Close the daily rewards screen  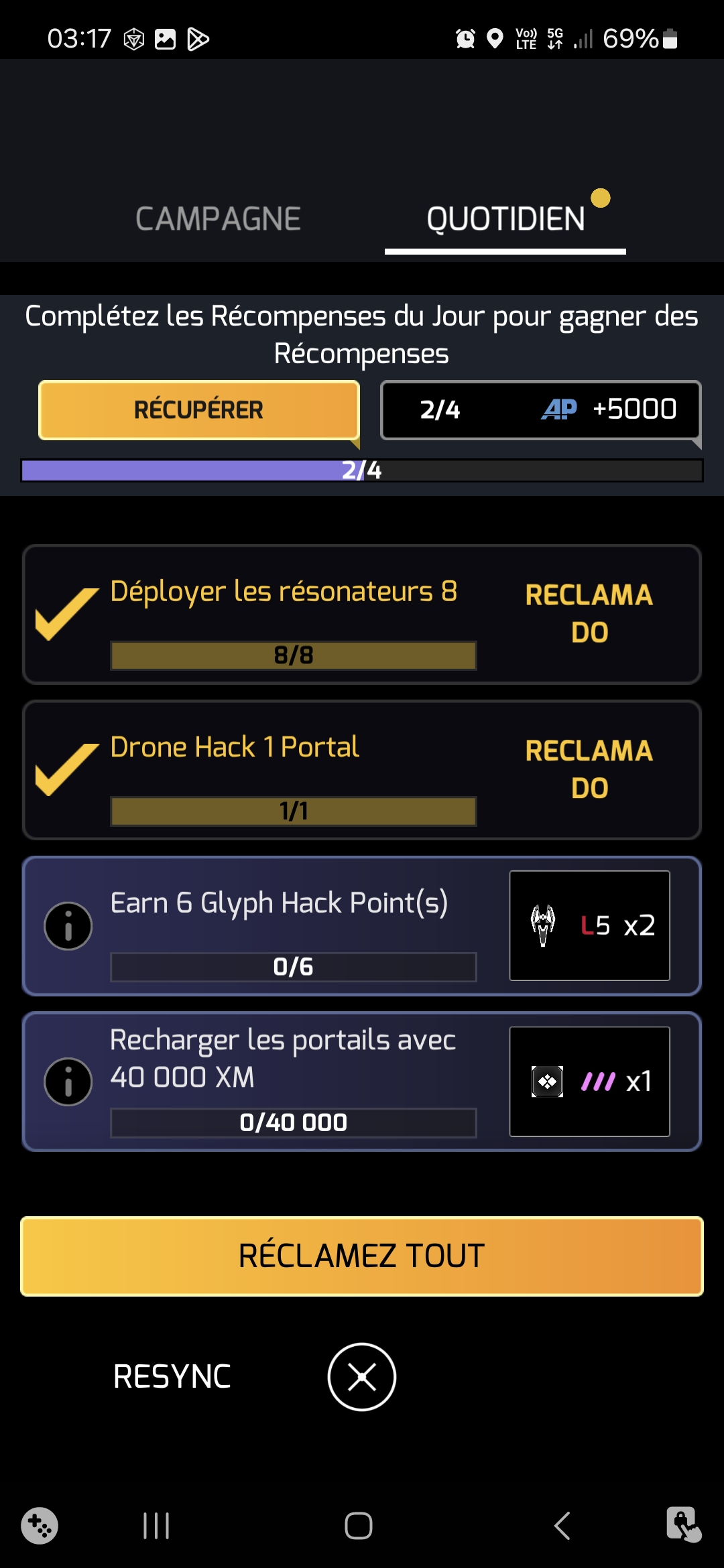[362, 1377]
